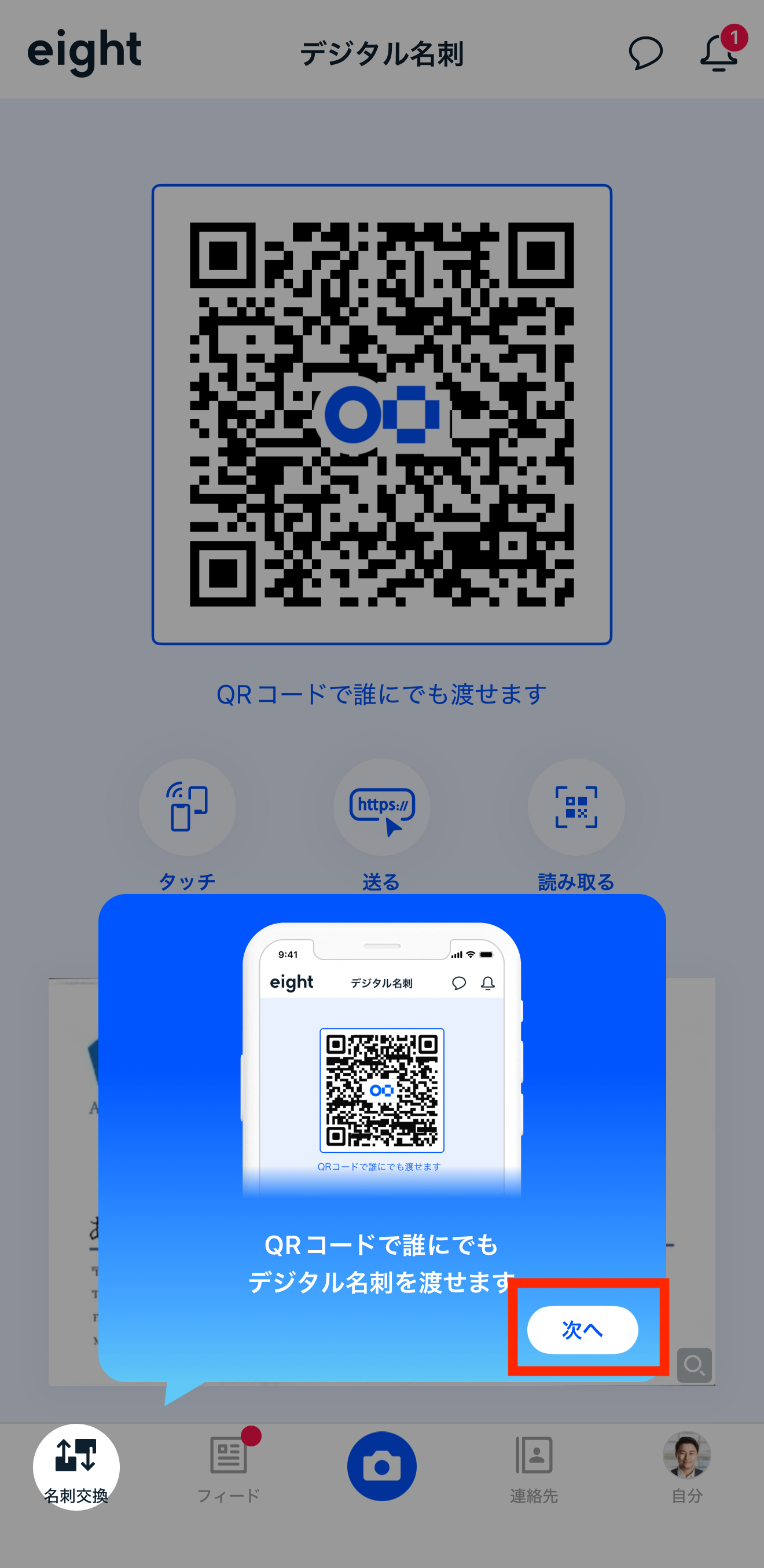The image size is (764, 1568).
Task: Tap the notification badge showing 1
Action: pyautogui.click(x=735, y=37)
